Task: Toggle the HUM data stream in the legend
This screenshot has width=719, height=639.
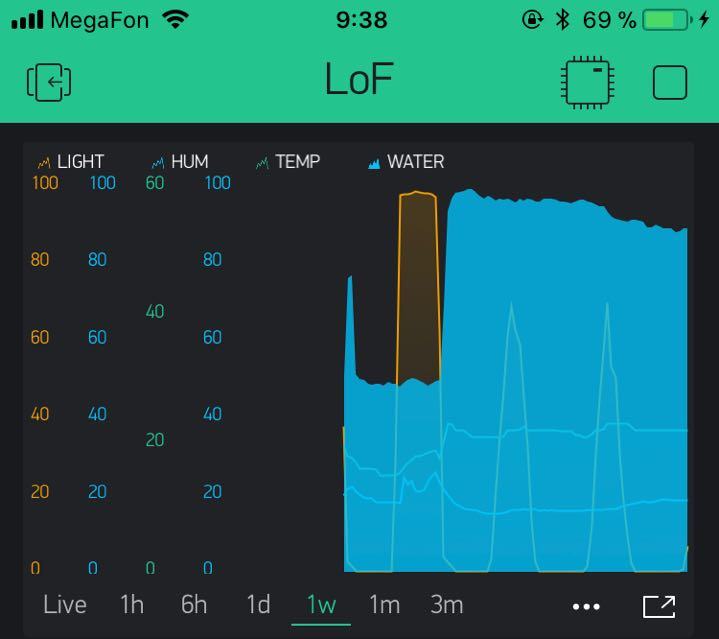Action: point(180,161)
